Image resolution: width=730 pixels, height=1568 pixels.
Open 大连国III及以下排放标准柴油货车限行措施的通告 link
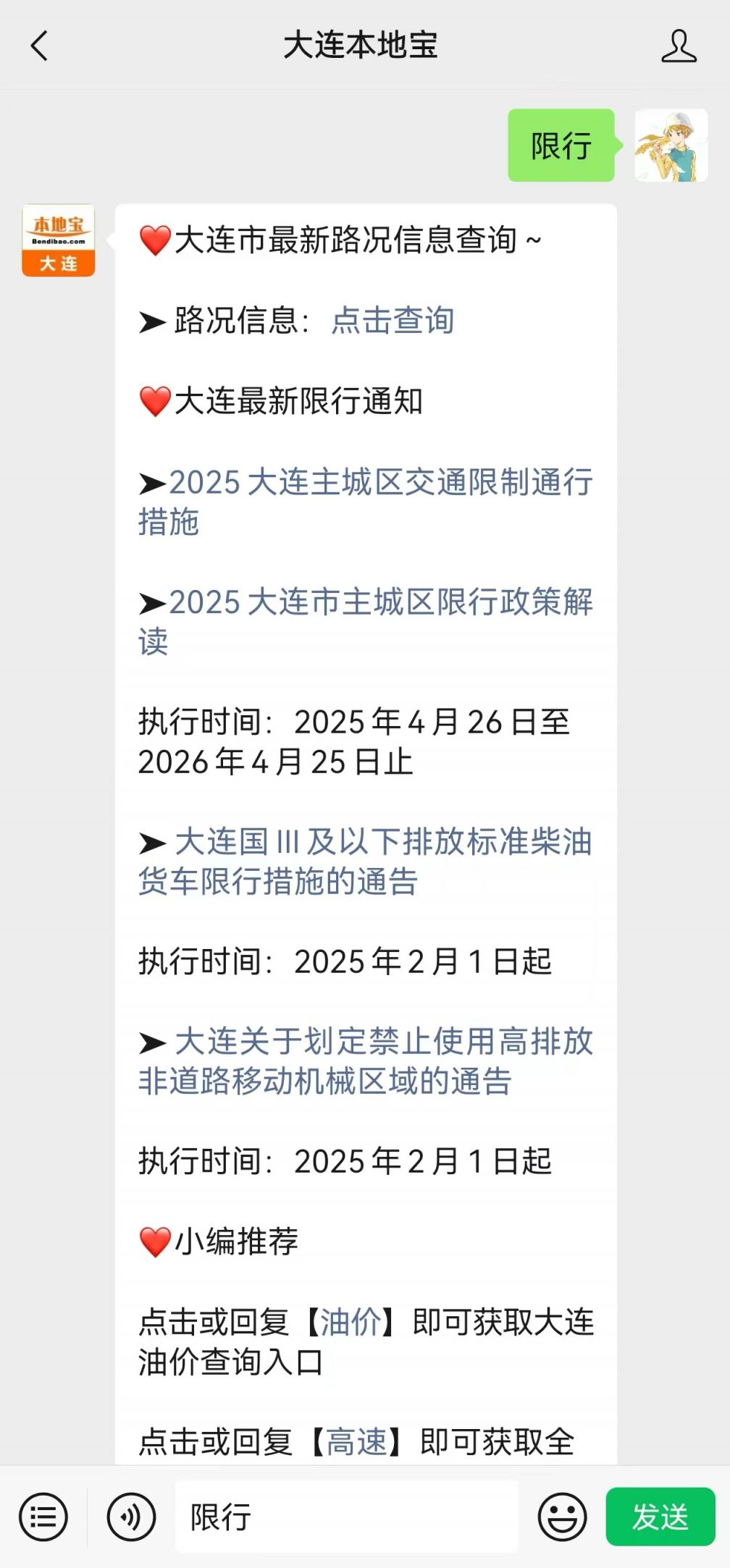pyautogui.click(x=366, y=861)
